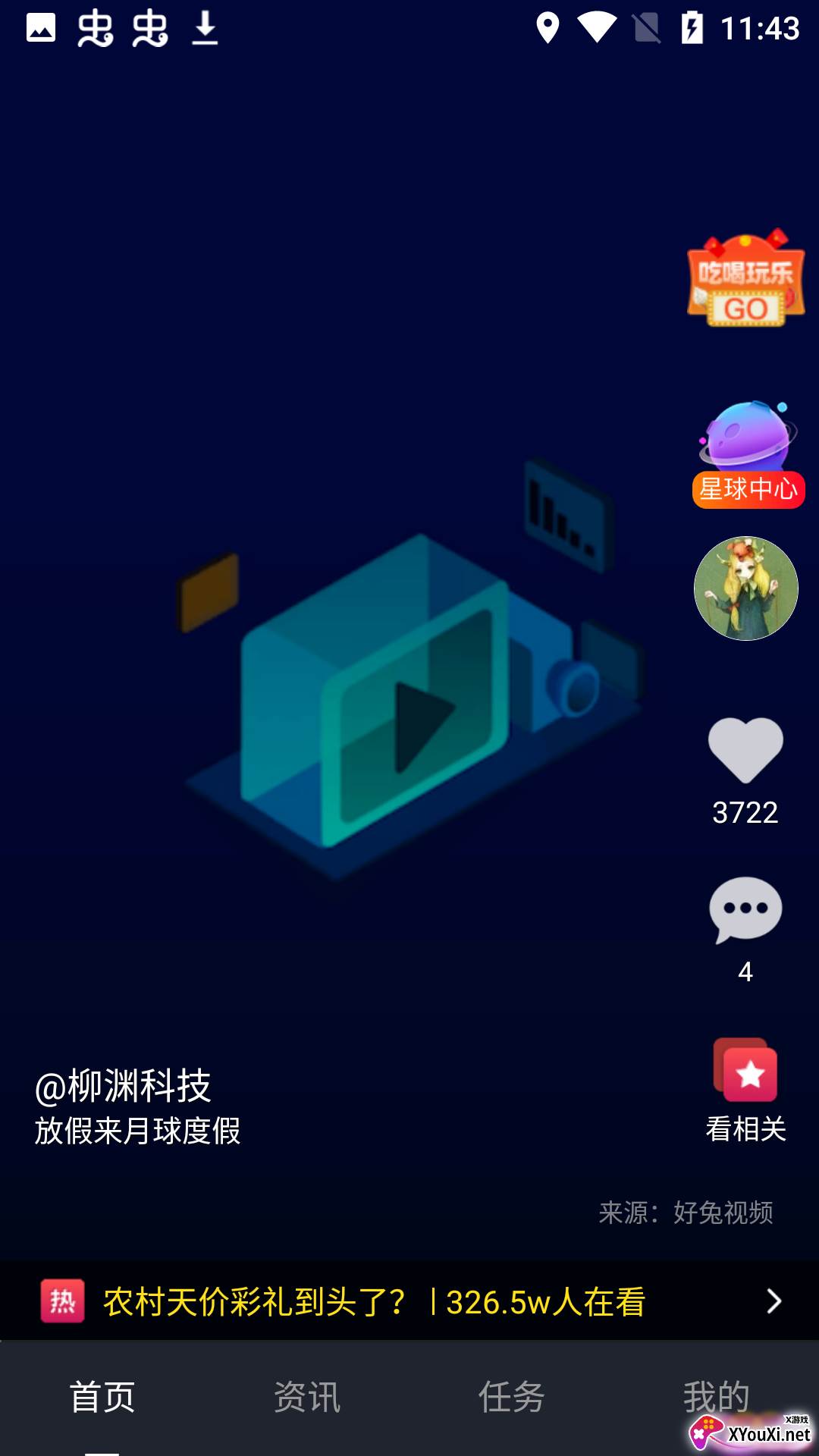Image resolution: width=819 pixels, height=1456 pixels.
Task: Go to the 我的 tab
Action: 716,1397
